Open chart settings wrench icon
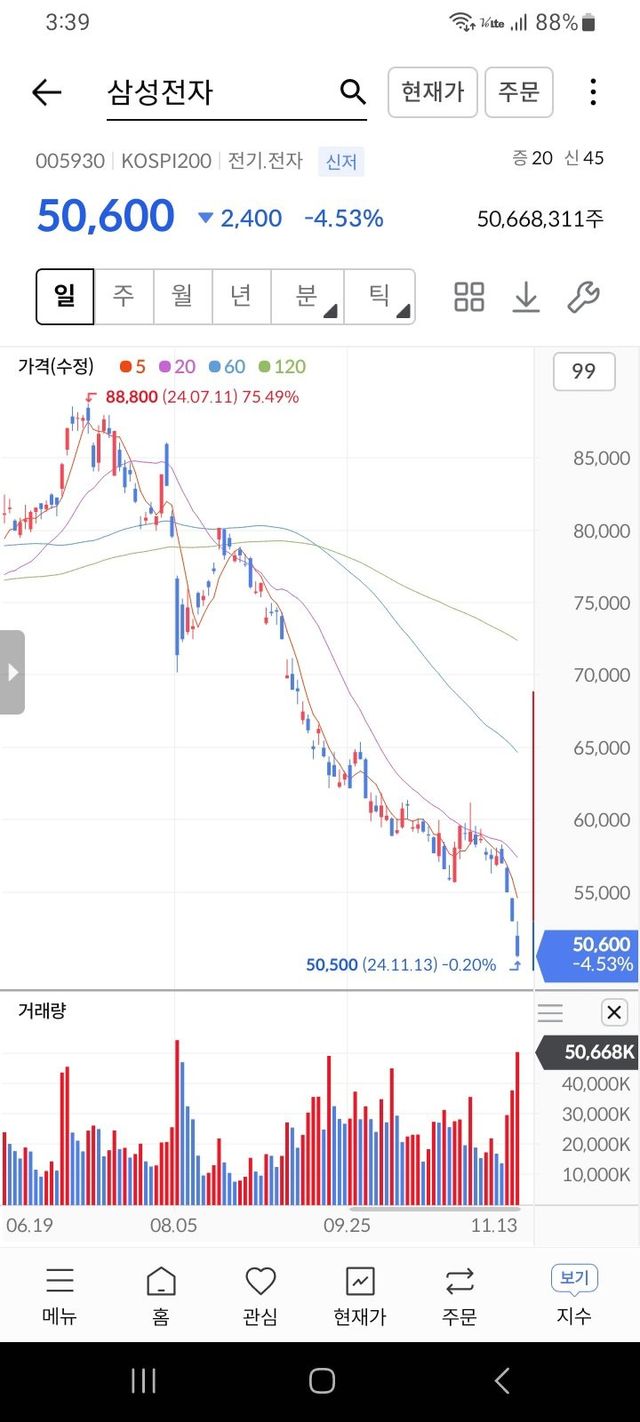This screenshot has height=1422, width=640. click(x=583, y=297)
